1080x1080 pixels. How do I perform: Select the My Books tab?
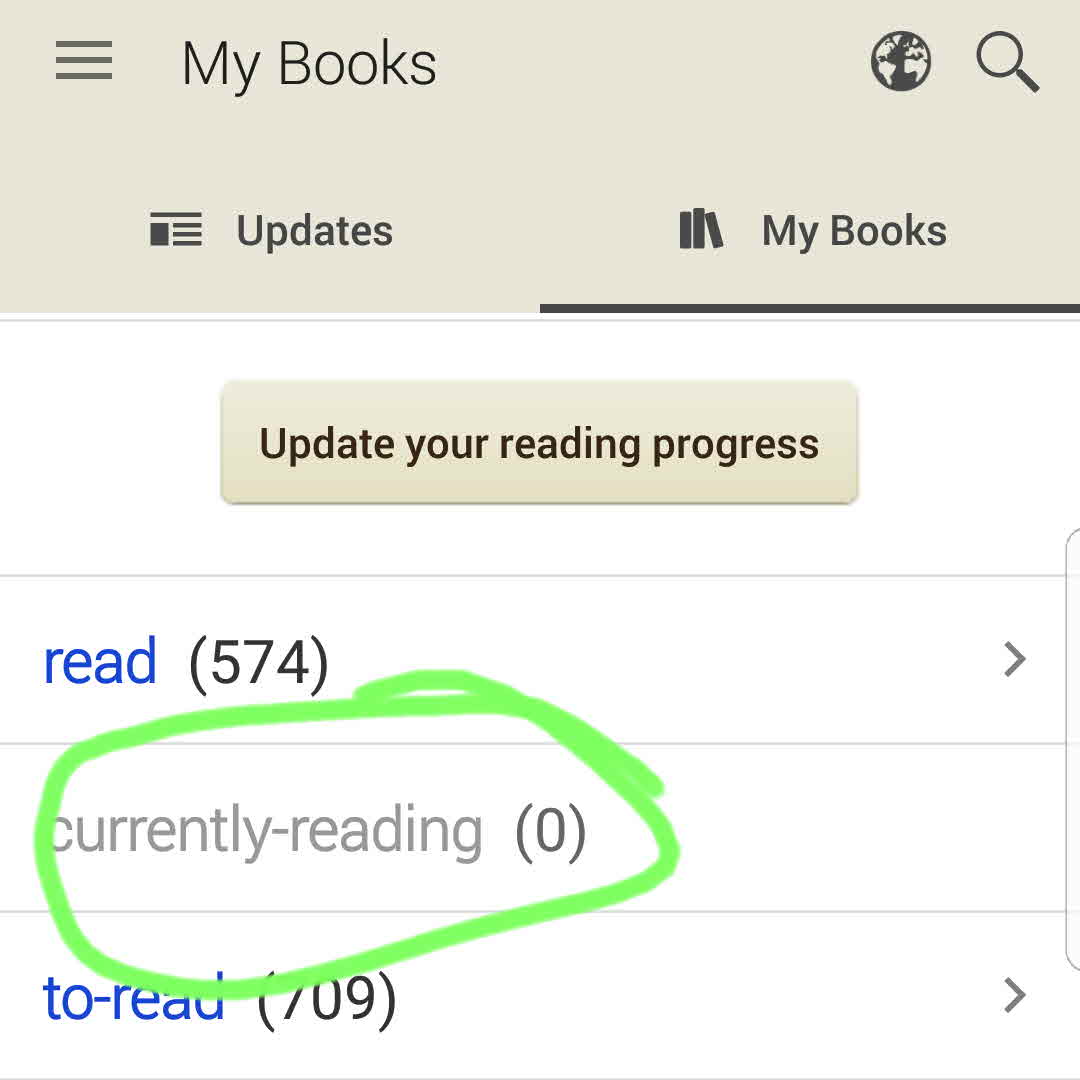[812, 231]
